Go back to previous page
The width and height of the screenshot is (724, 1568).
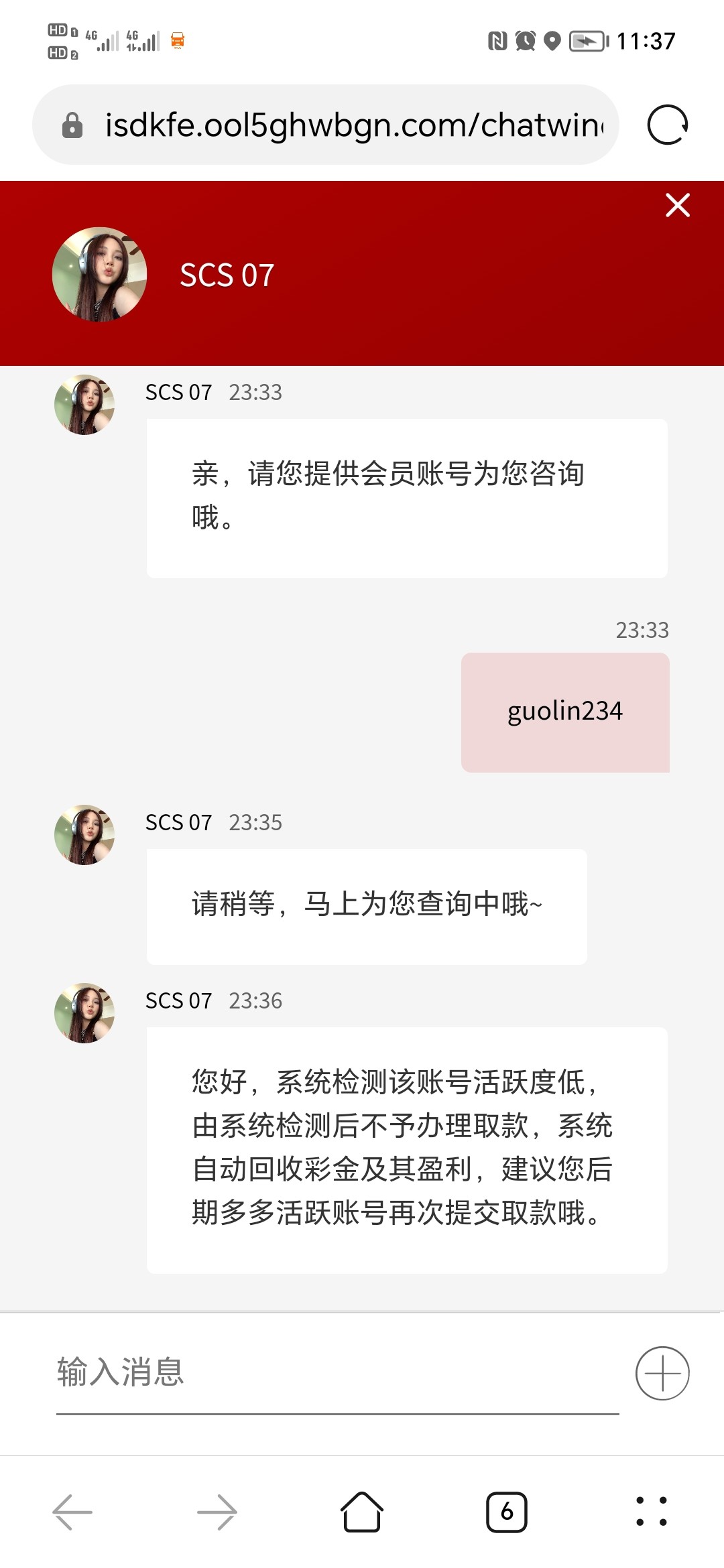(72, 1512)
